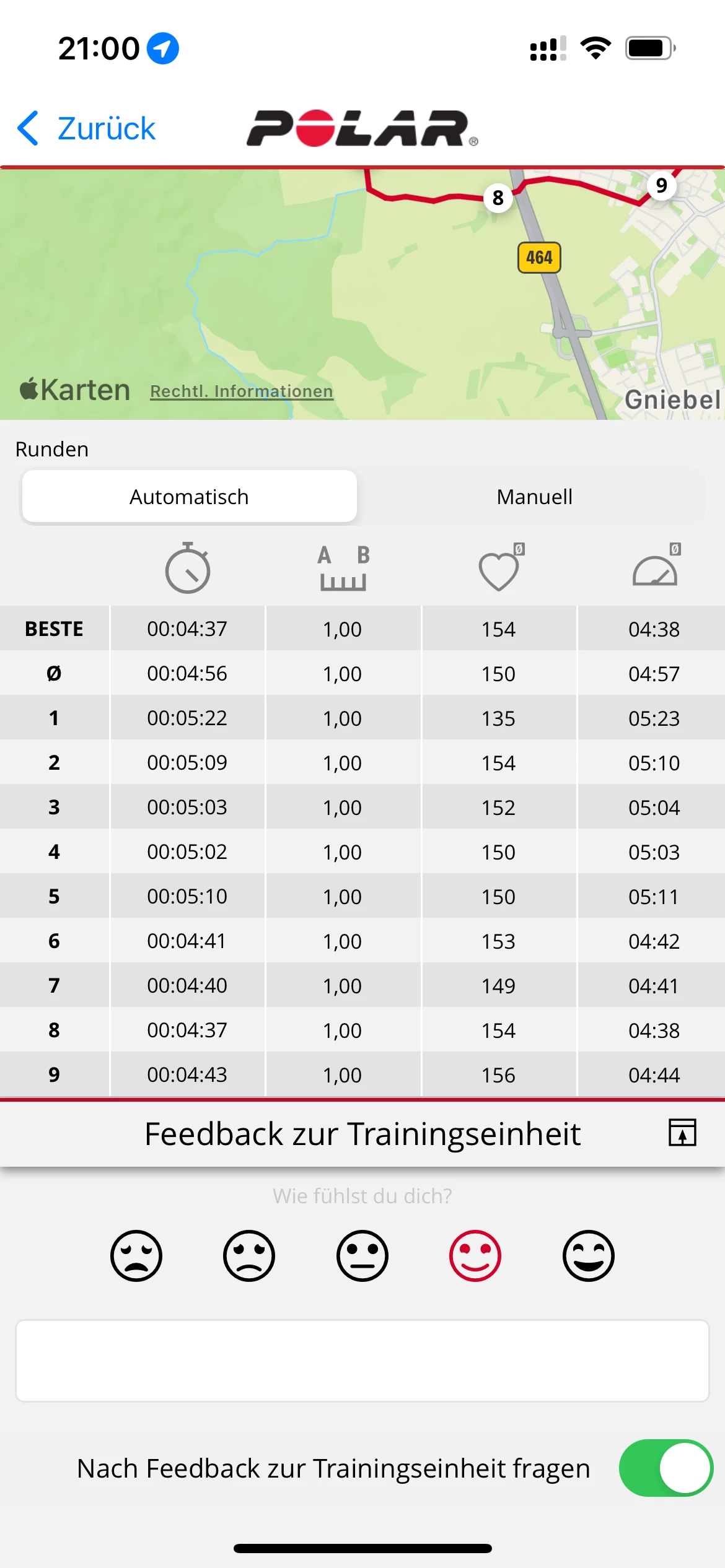Disable Nach Feedback zur Trainingseinheit fragen
Image resolution: width=725 pixels, height=1568 pixels.
click(666, 1468)
